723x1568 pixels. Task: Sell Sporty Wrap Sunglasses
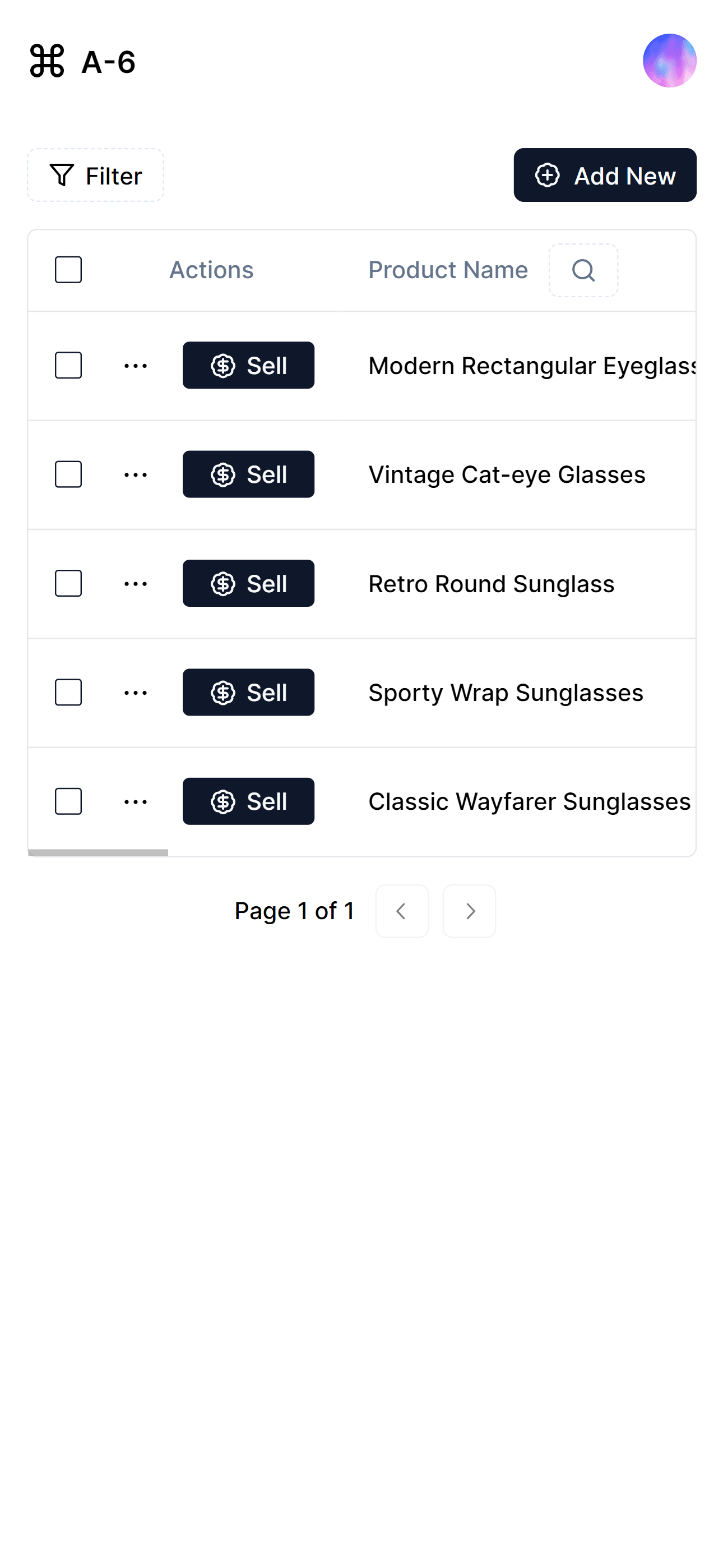[x=248, y=692]
